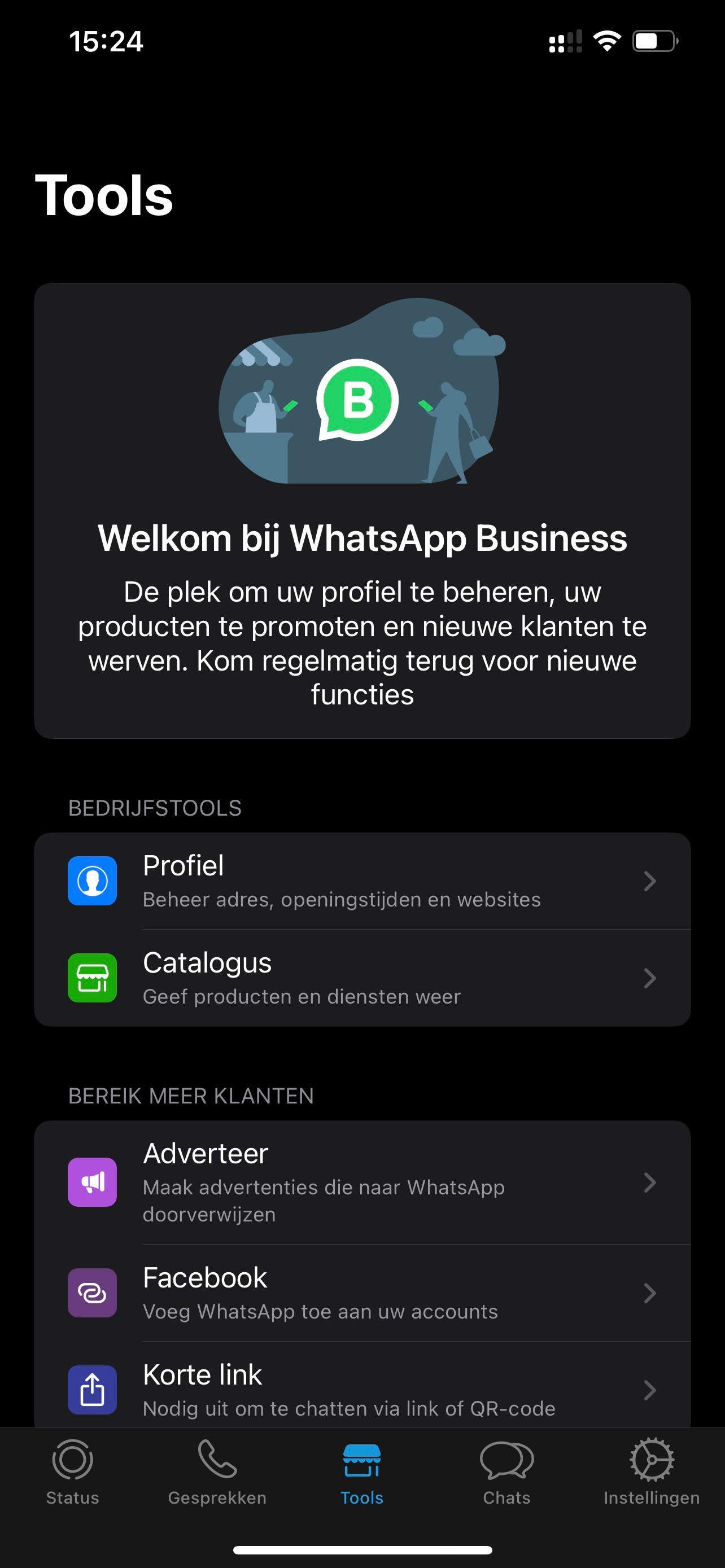Open Catalogus to show products
The width and height of the screenshot is (725, 1568).
coord(361,978)
